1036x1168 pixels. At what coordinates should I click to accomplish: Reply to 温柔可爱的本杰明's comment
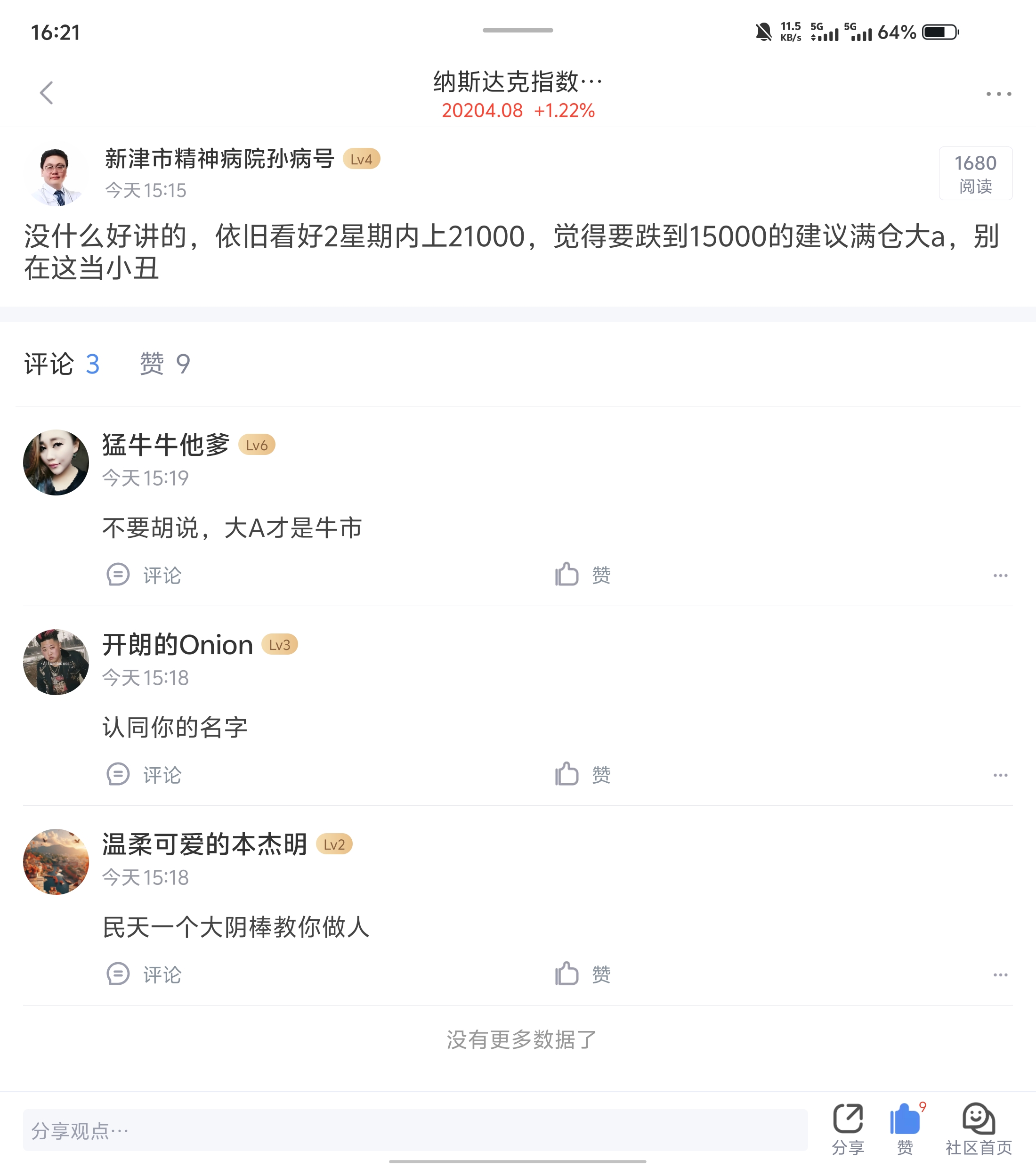coord(144,974)
